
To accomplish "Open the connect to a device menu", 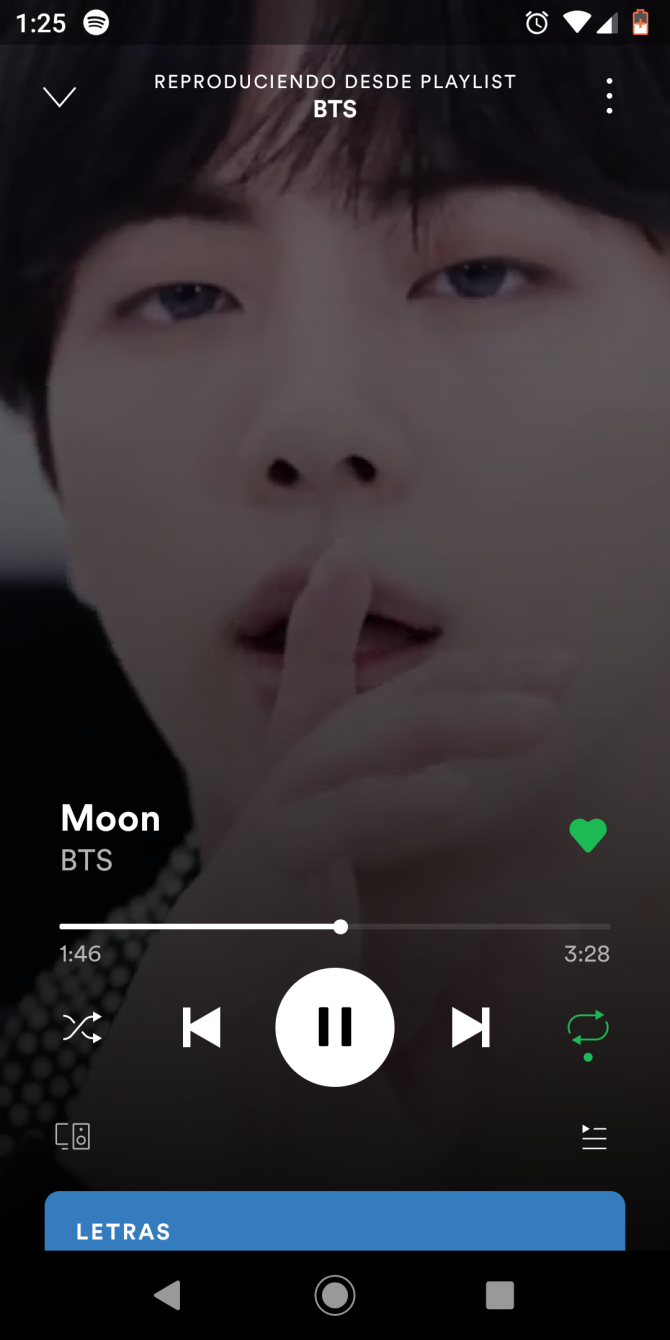I will (x=73, y=1137).
